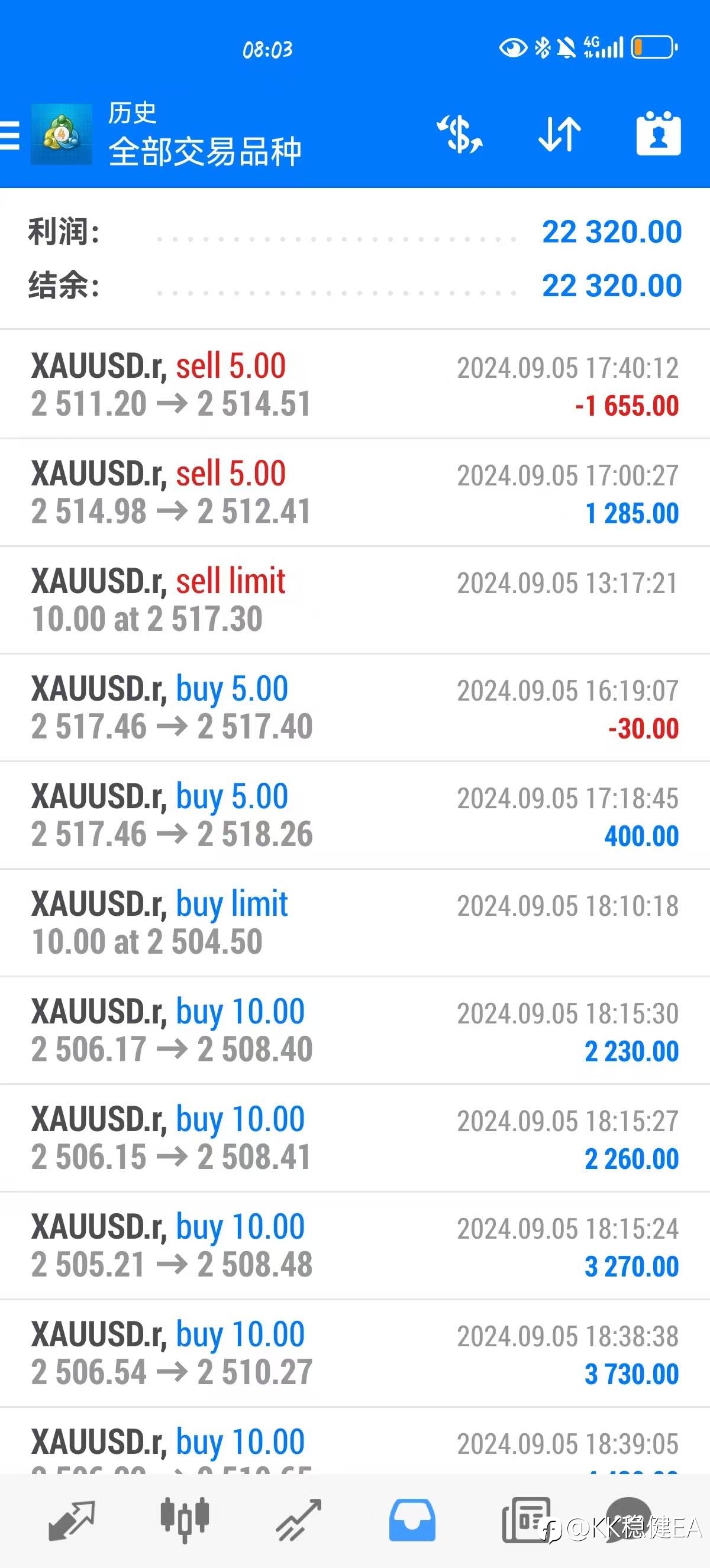Image resolution: width=710 pixels, height=1568 pixels.
Task: Open the sort arrows option
Action: [560, 135]
